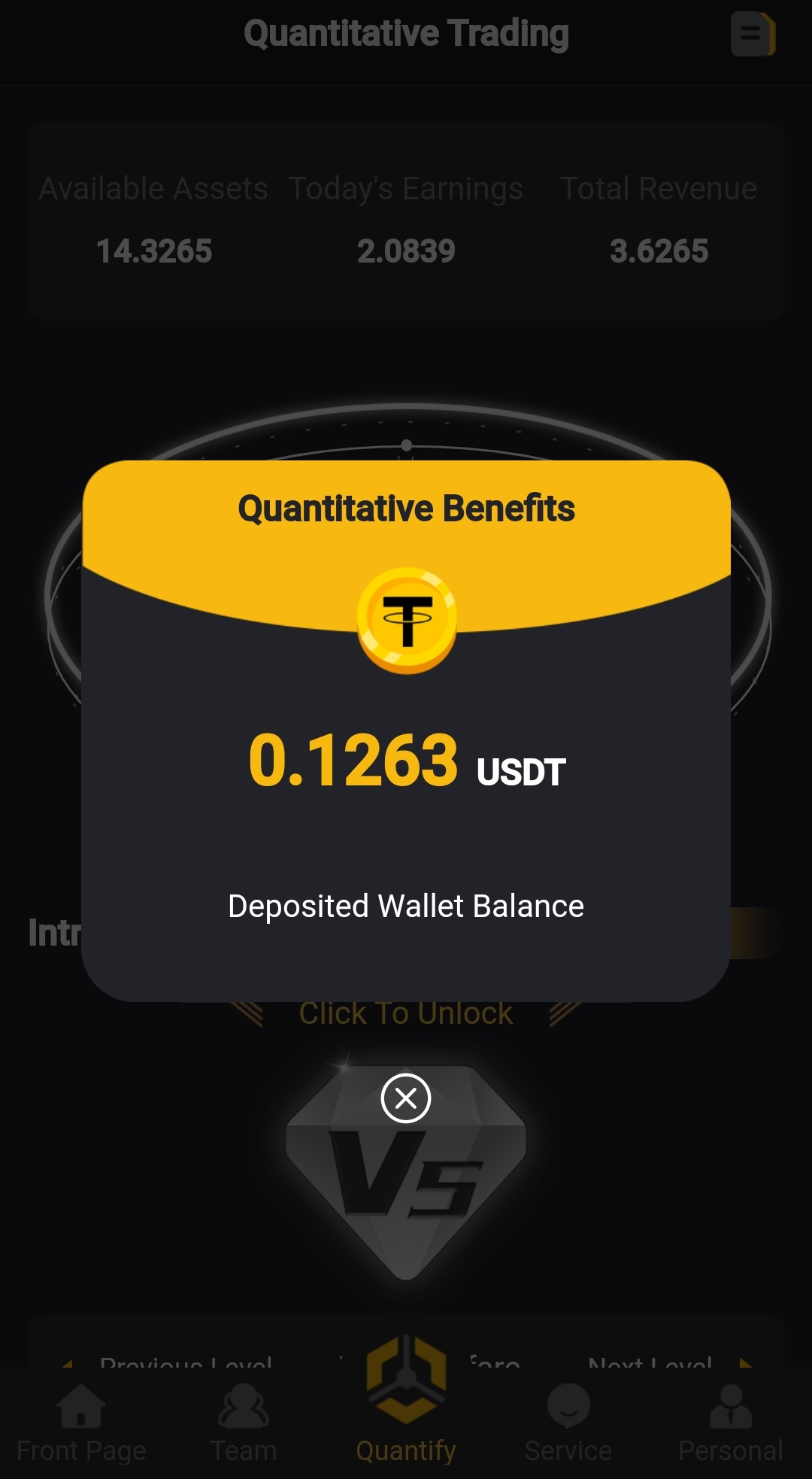The width and height of the screenshot is (812, 1479).
Task: Open the Personal tab
Action: (x=731, y=1423)
